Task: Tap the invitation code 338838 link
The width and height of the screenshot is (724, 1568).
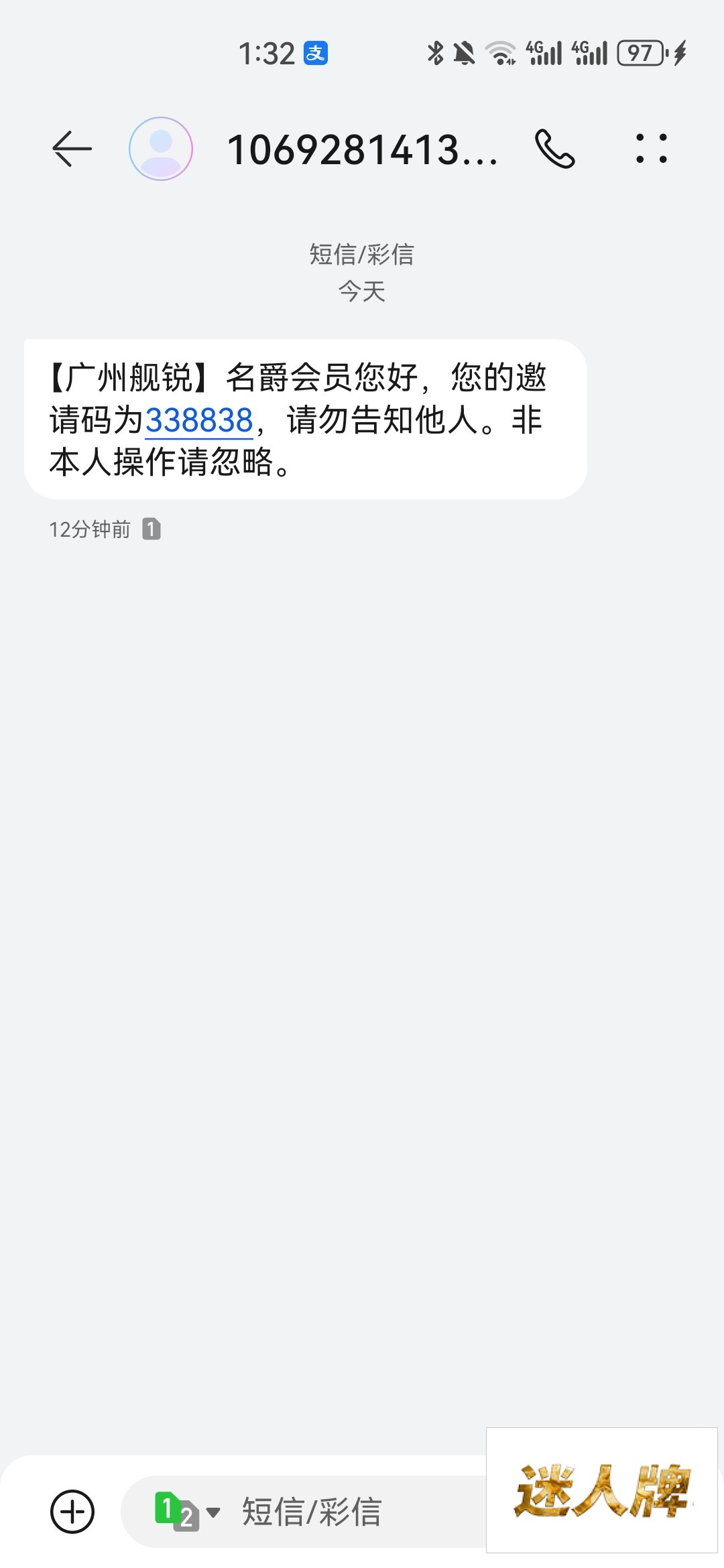Action: click(199, 421)
